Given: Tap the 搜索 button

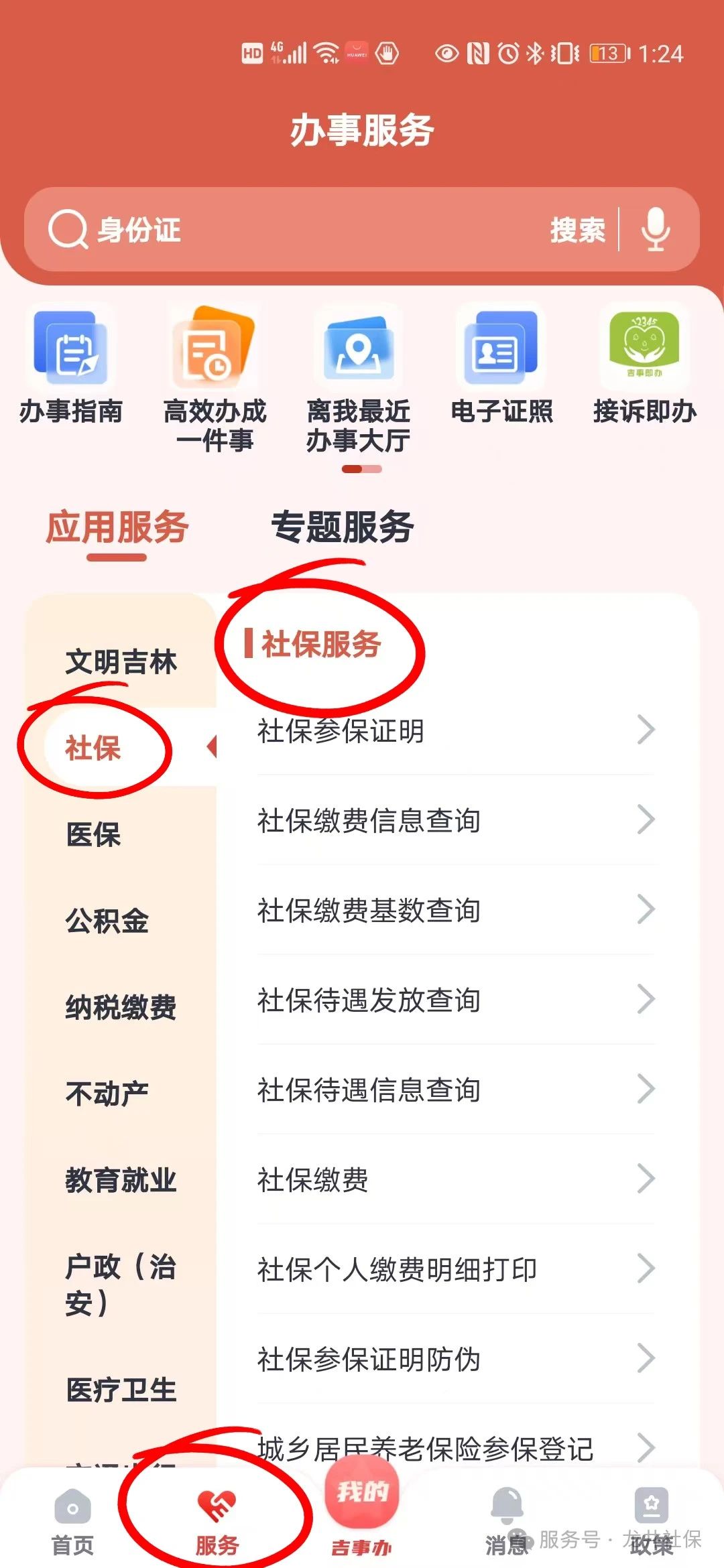Looking at the screenshot, I should click(x=577, y=230).
